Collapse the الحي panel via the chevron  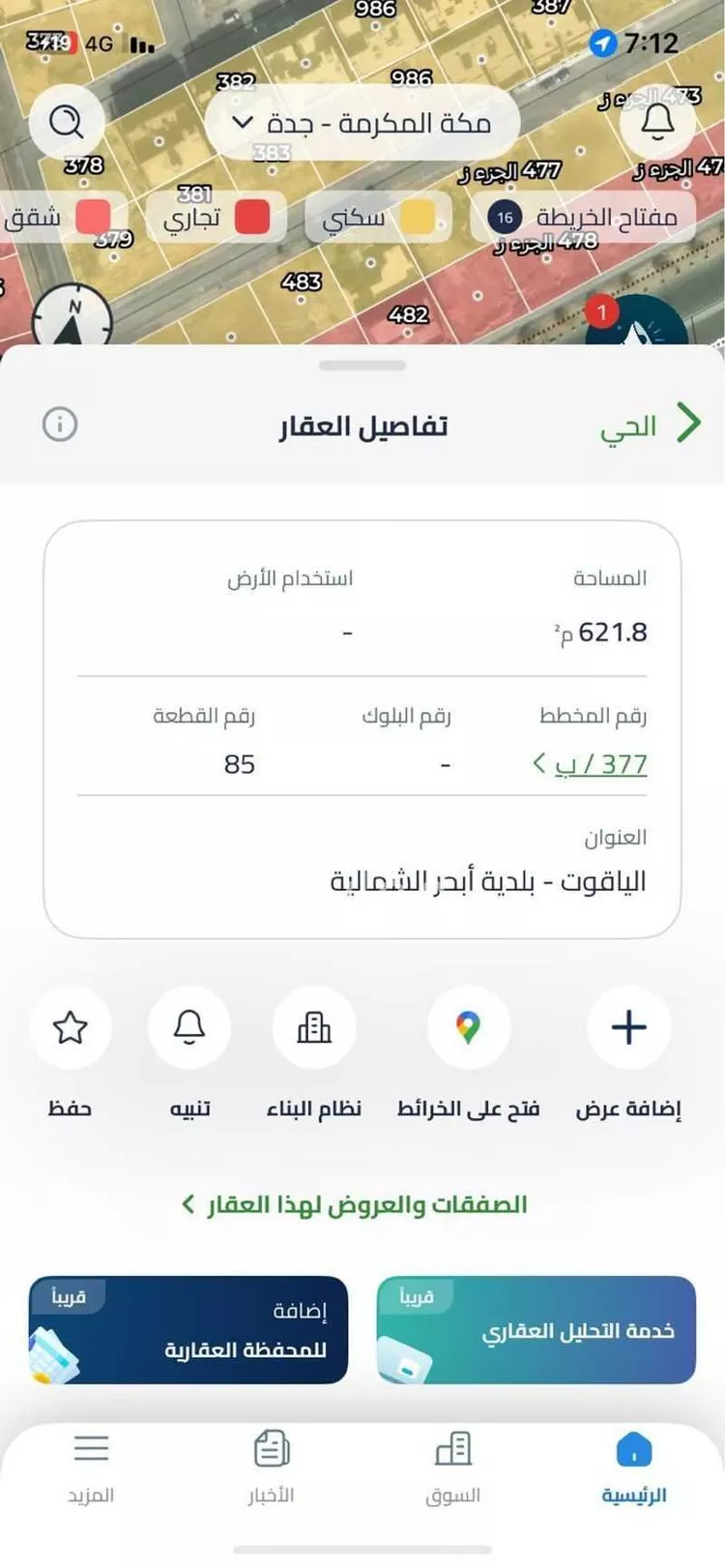click(x=688, y=423)
